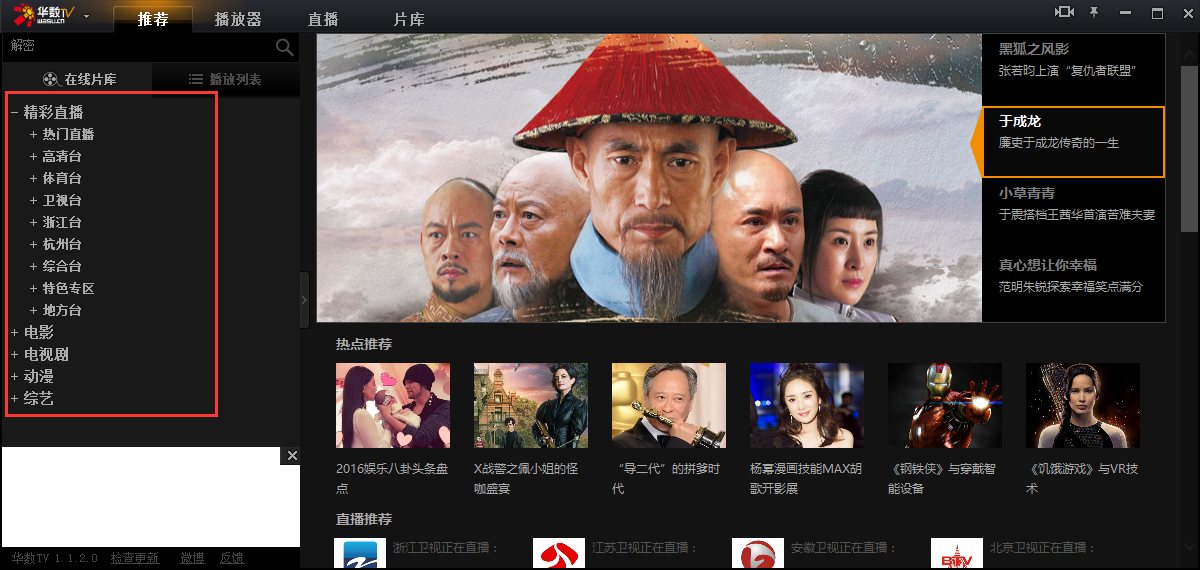Go to the 片库 tab
This screenshot has width=1200, height=570.
click(x=408, y=19)
